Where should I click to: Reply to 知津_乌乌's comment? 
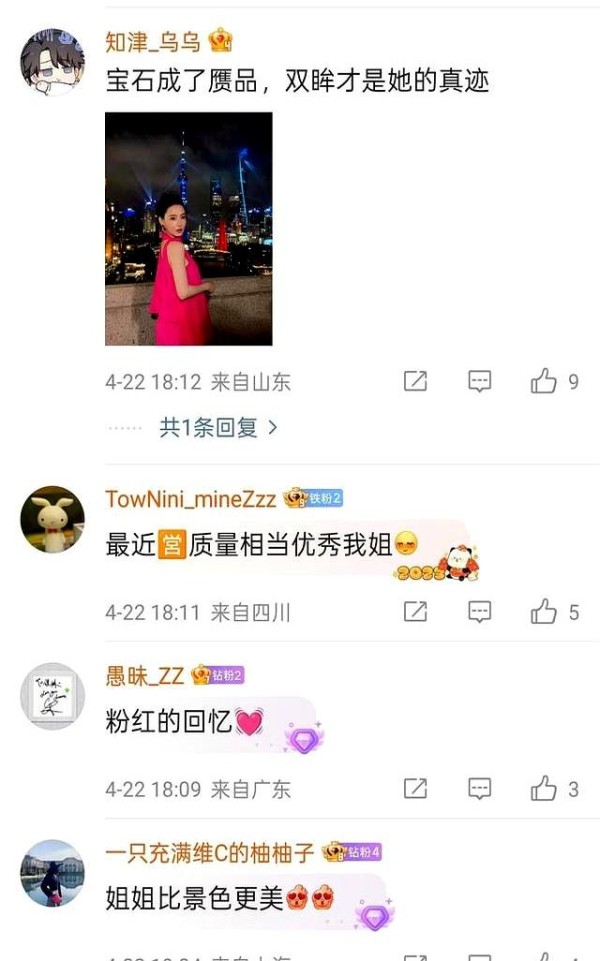click(479, 381)
